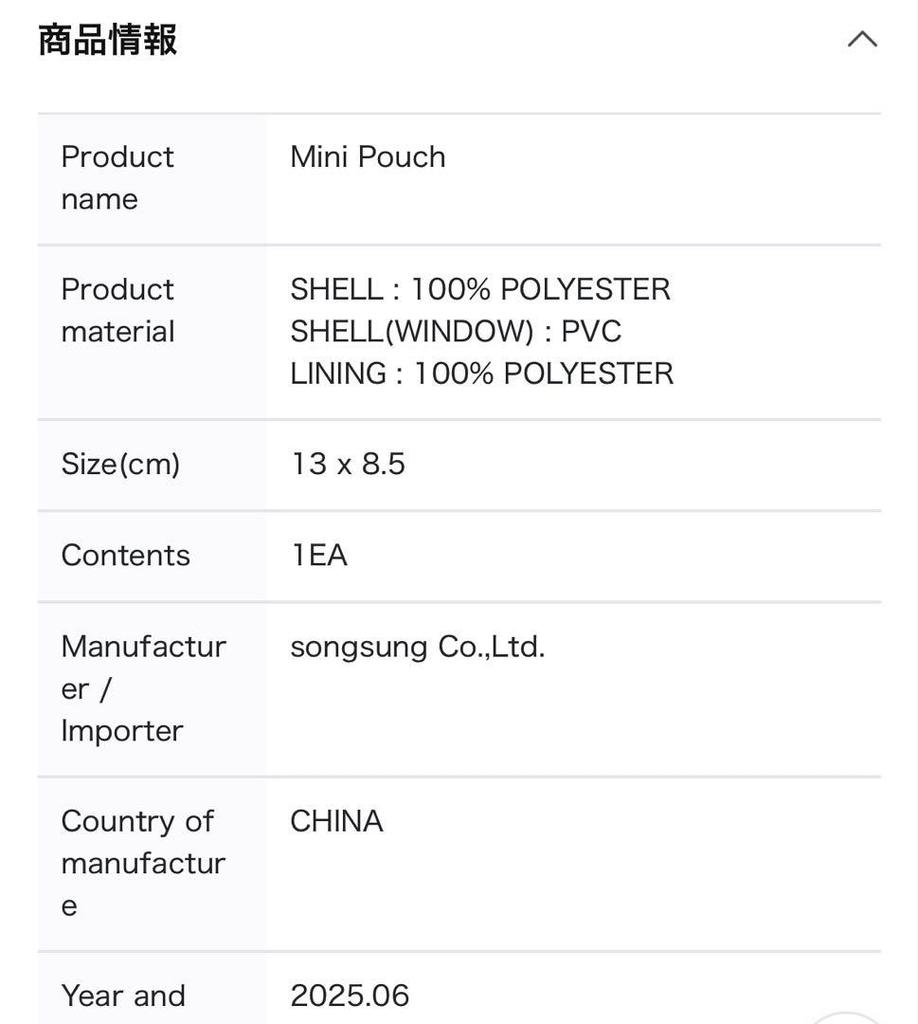Collapse the 商品情報 section
The width and height of the screenshot is (918, 1024).
point(862,39)
